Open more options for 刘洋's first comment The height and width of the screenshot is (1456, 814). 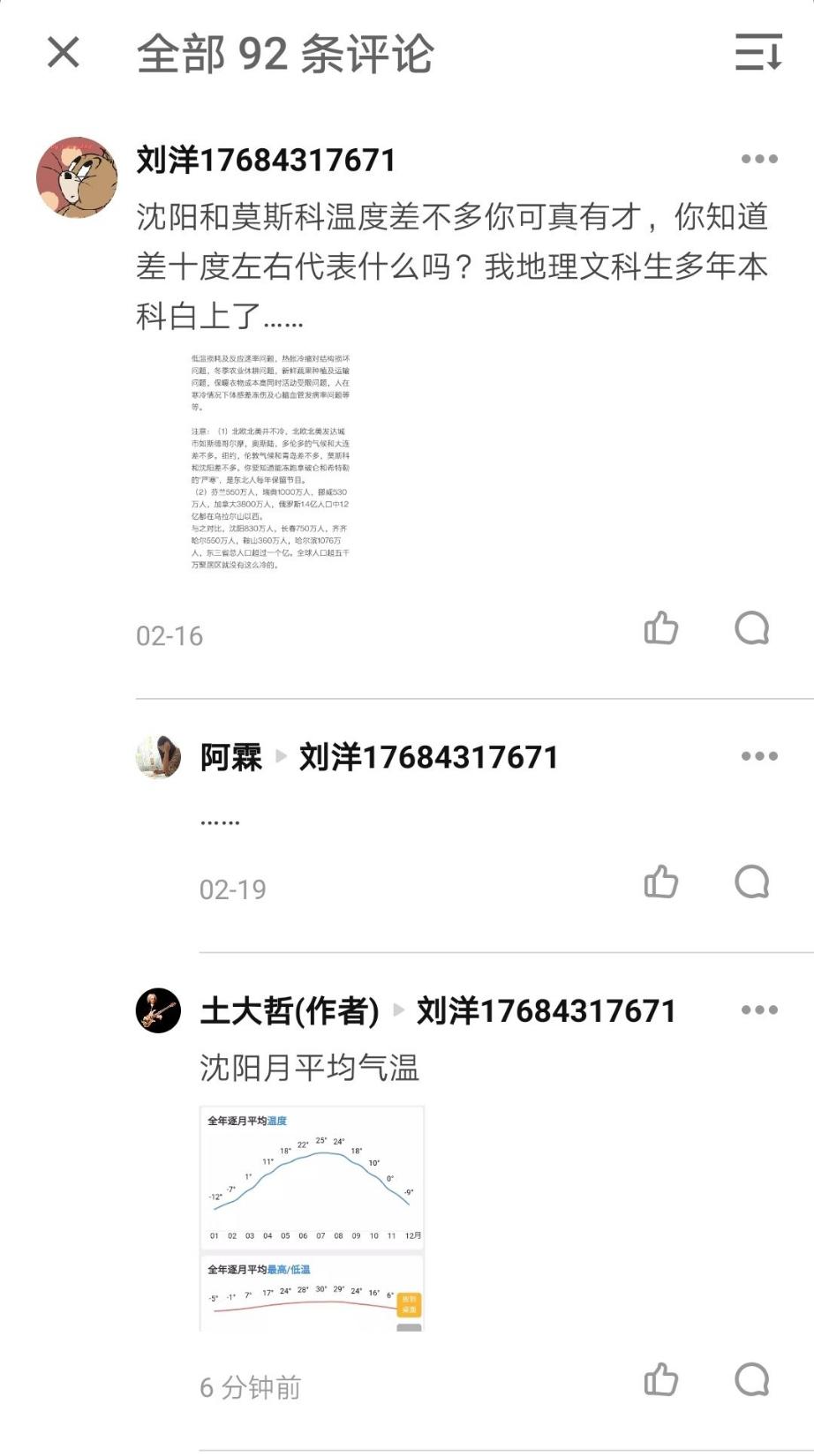[758, 160]
